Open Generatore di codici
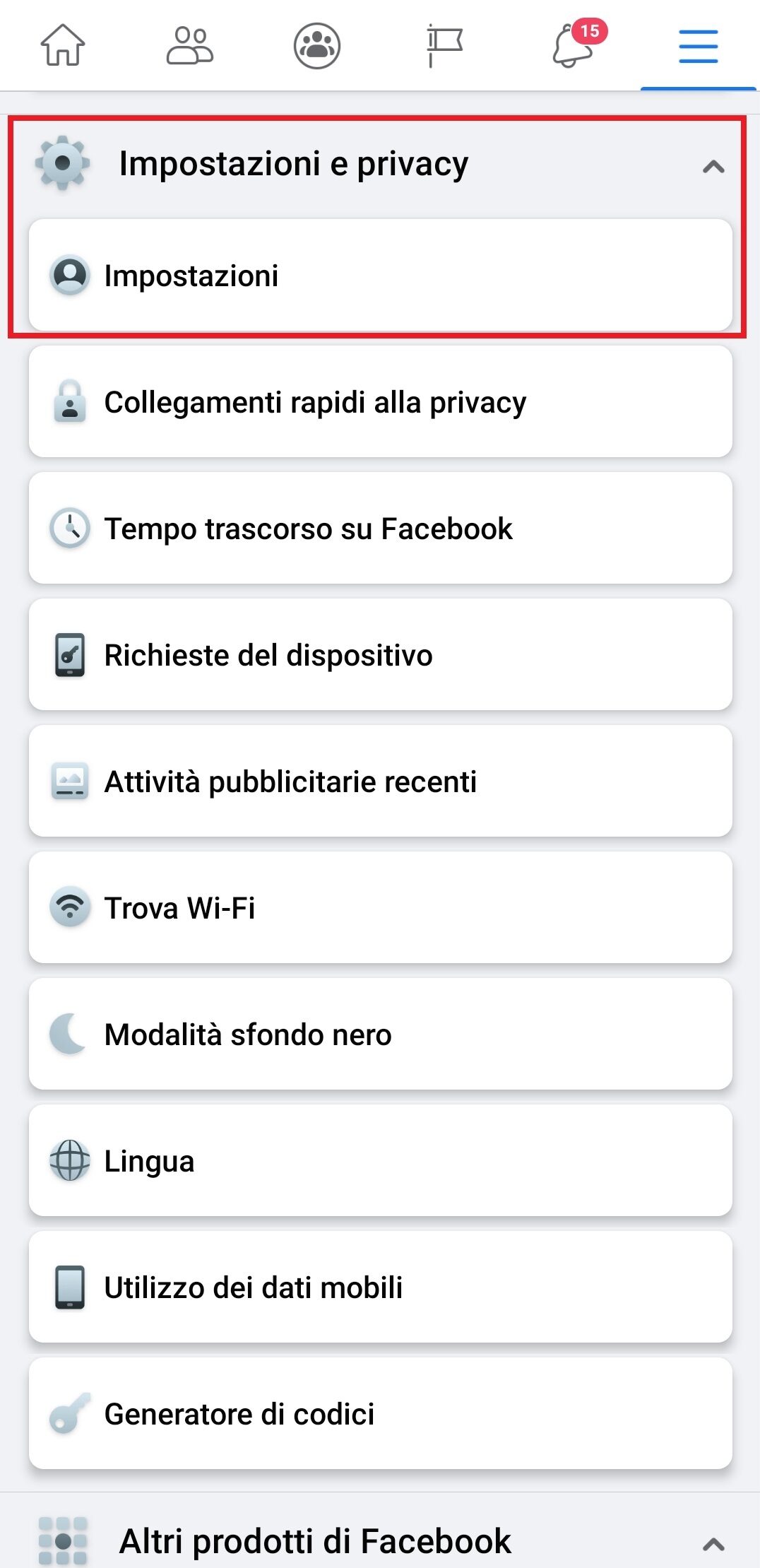 click(381, 1413)
